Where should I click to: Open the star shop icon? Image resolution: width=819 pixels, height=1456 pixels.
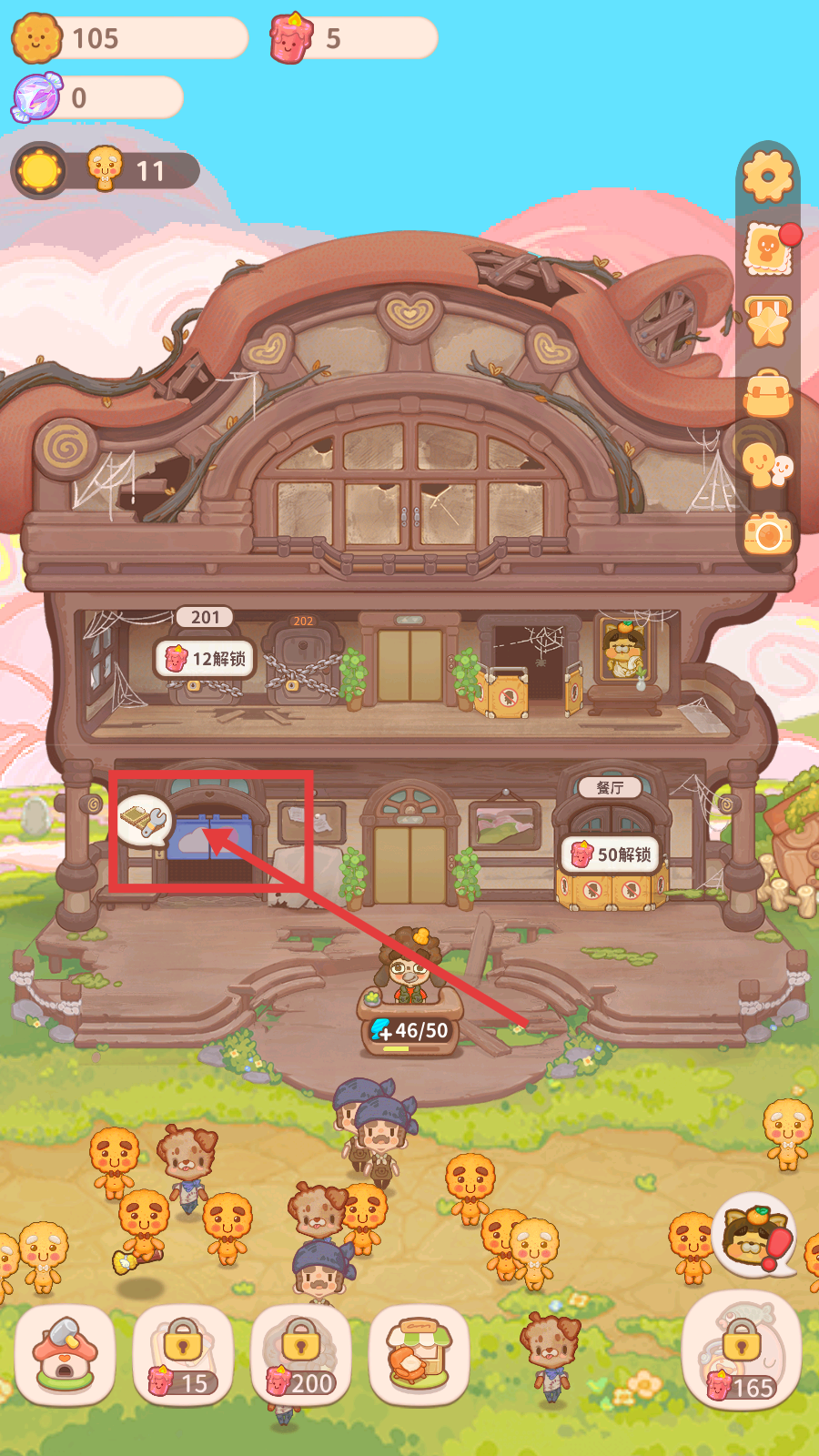point(767,321)
